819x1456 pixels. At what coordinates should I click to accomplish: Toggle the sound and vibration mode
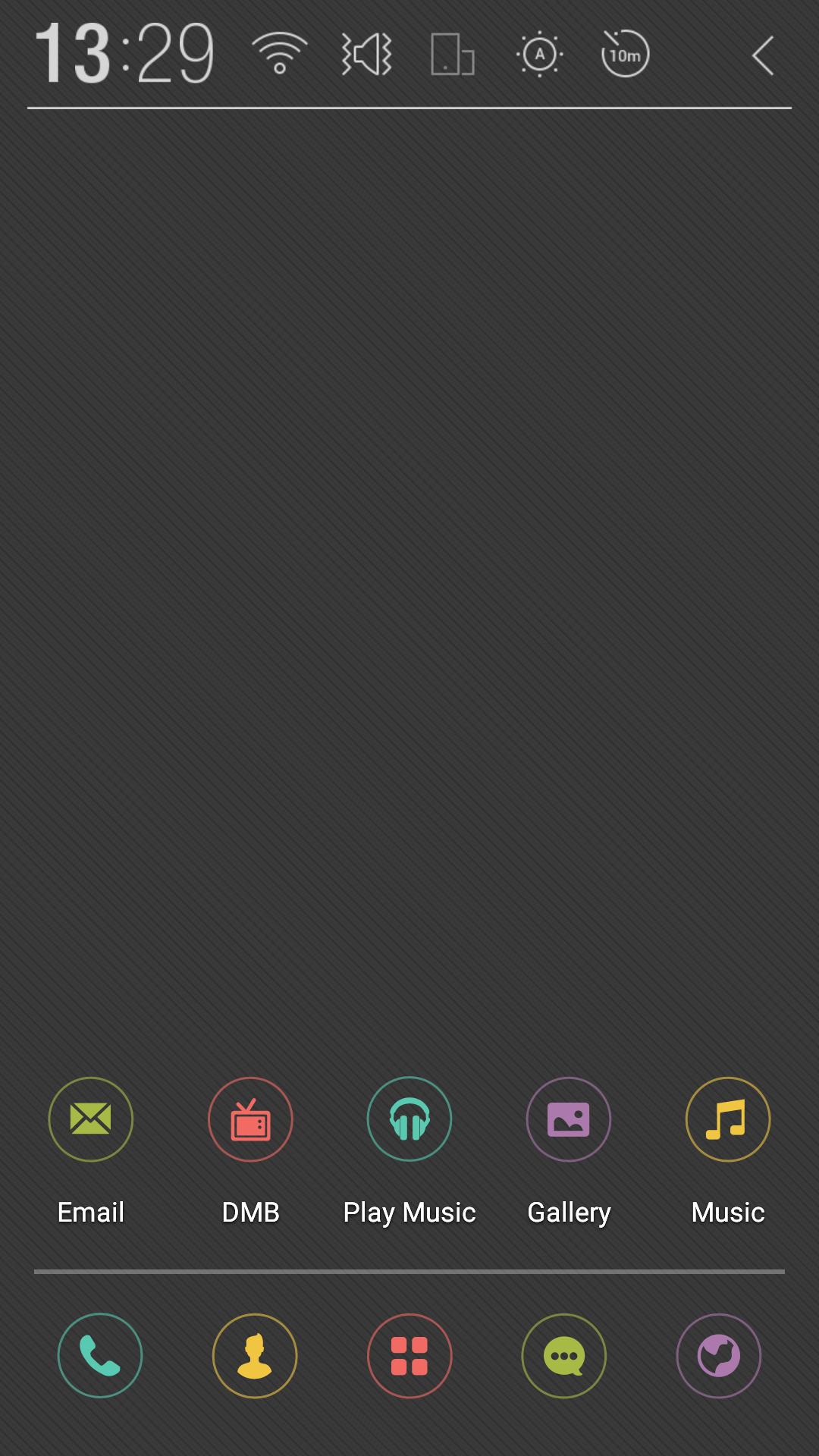pos(366,55)
